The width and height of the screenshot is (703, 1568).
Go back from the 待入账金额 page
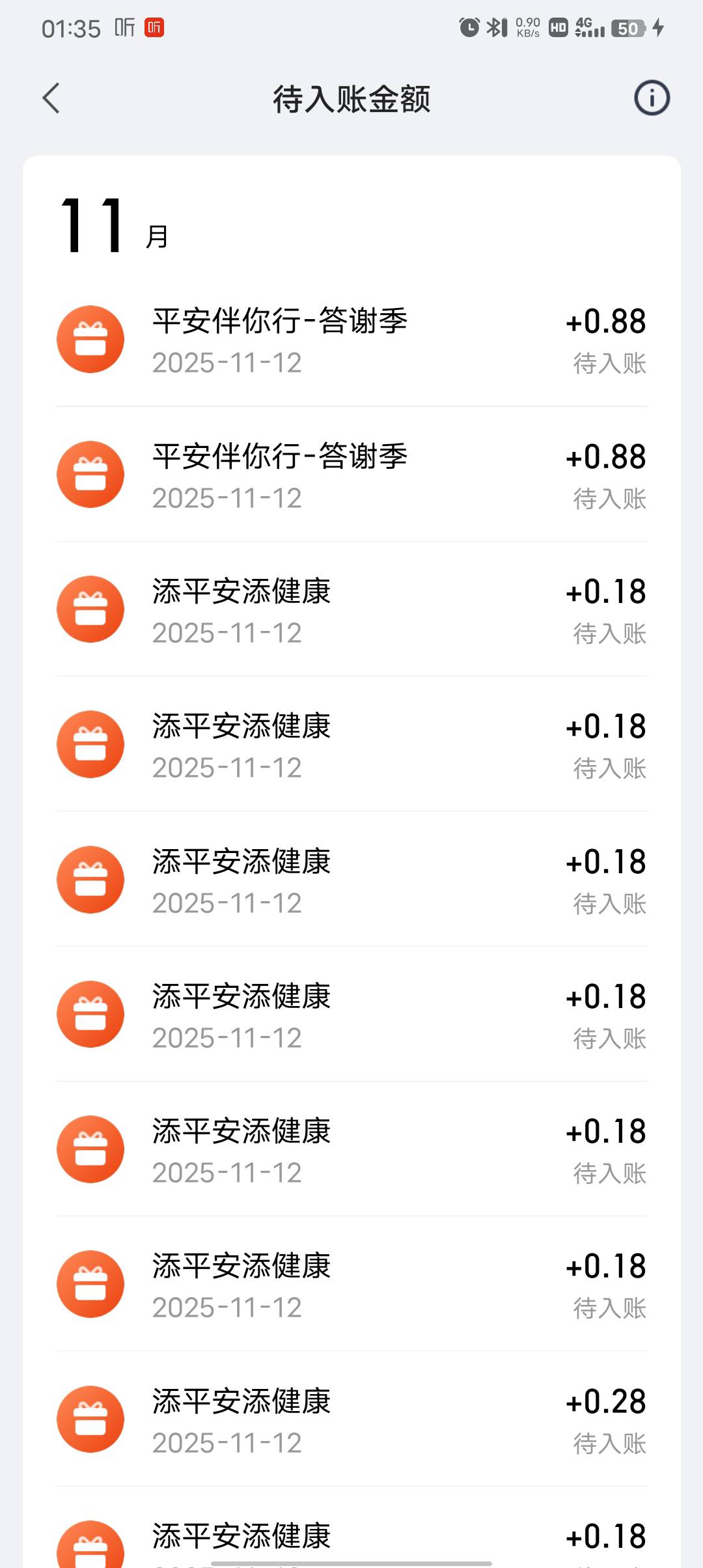51,98
